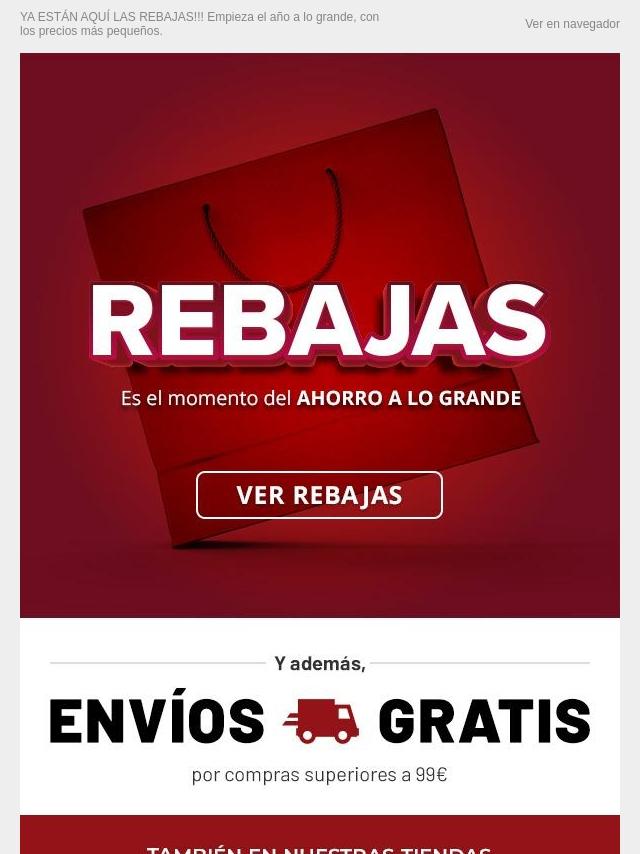Tap the VER REBAJAS button
Viewport: 640px width, 854px height.
319,495
